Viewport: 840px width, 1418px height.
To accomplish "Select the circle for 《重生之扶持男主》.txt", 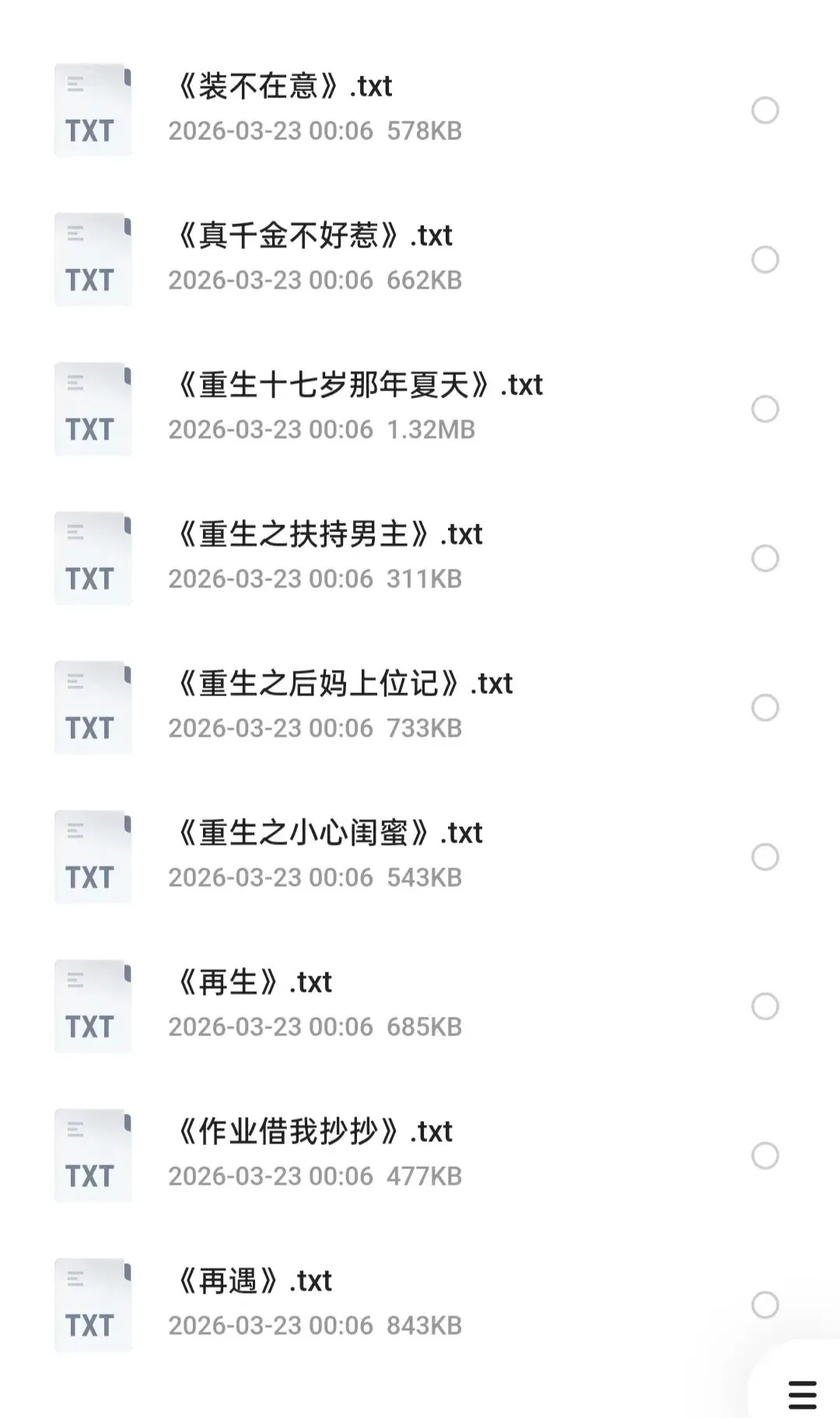I will pos(765,558).
